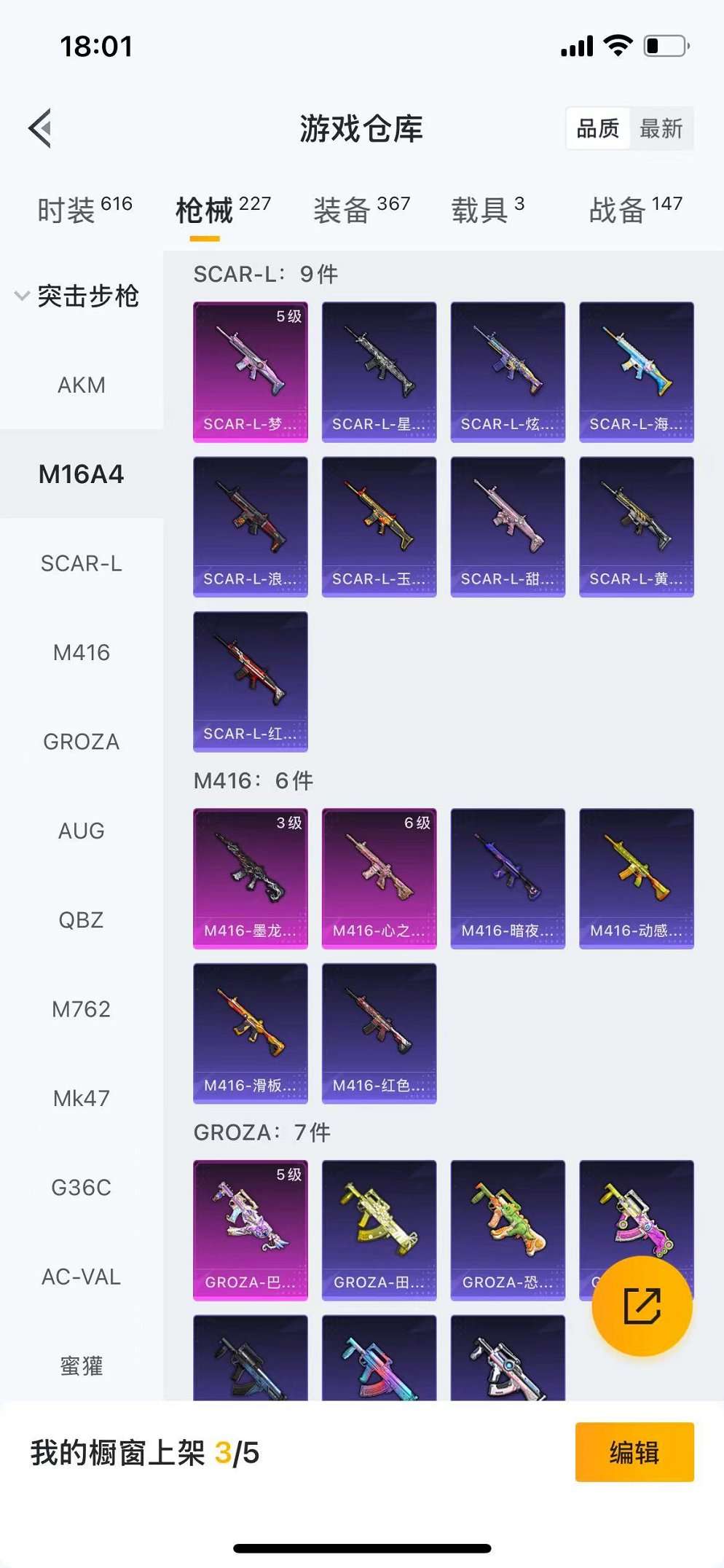Screen dimensions: 724x1568
Task: Switch to the 载具 tab
Action: 487,210
